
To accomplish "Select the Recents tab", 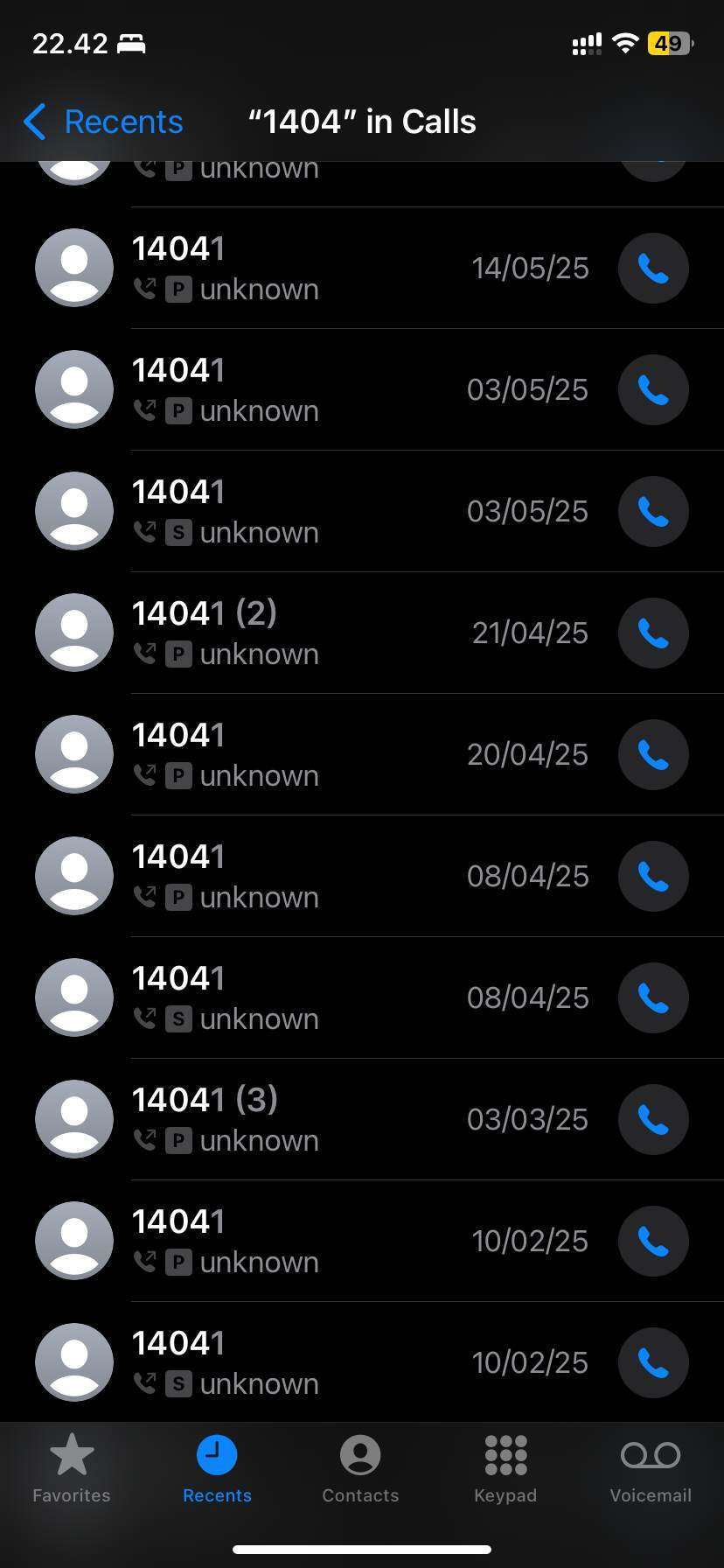I will (217, 1468).
